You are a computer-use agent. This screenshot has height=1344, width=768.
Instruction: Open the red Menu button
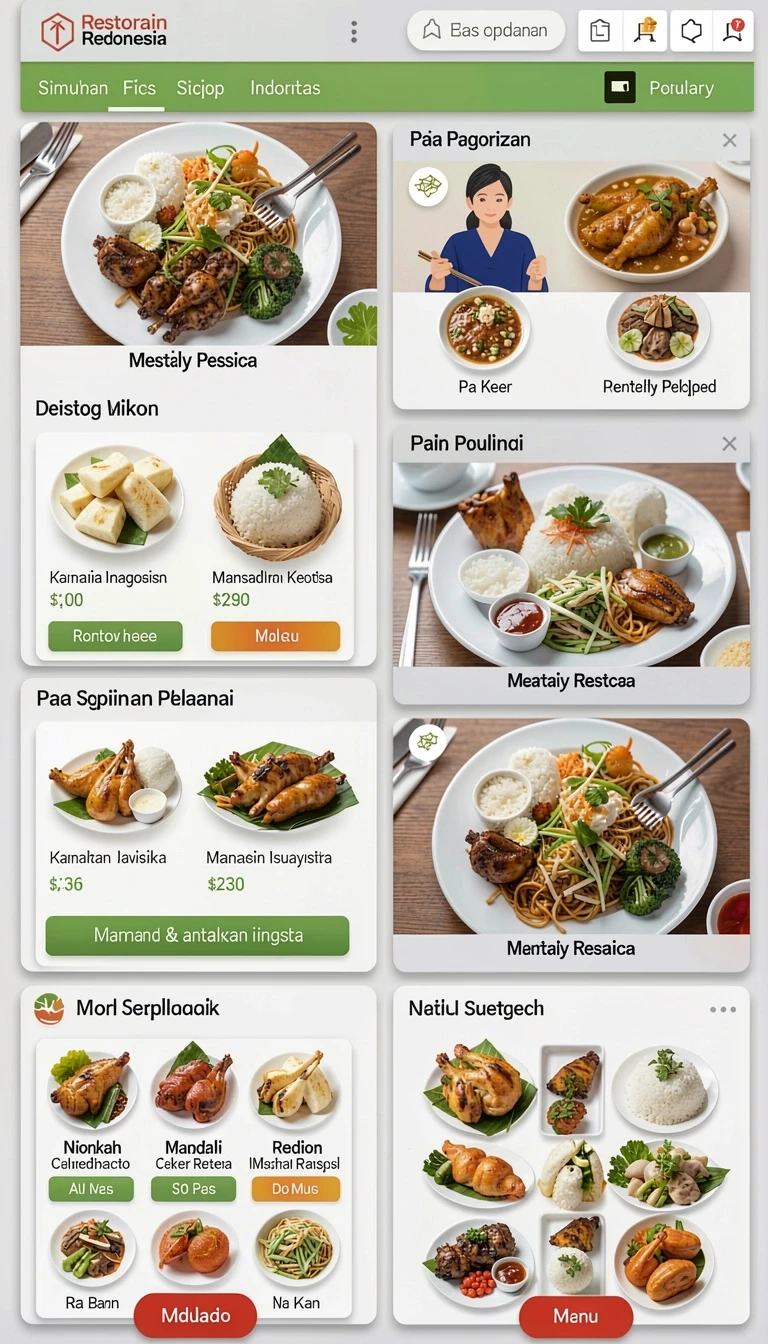tap(575, 1317)
